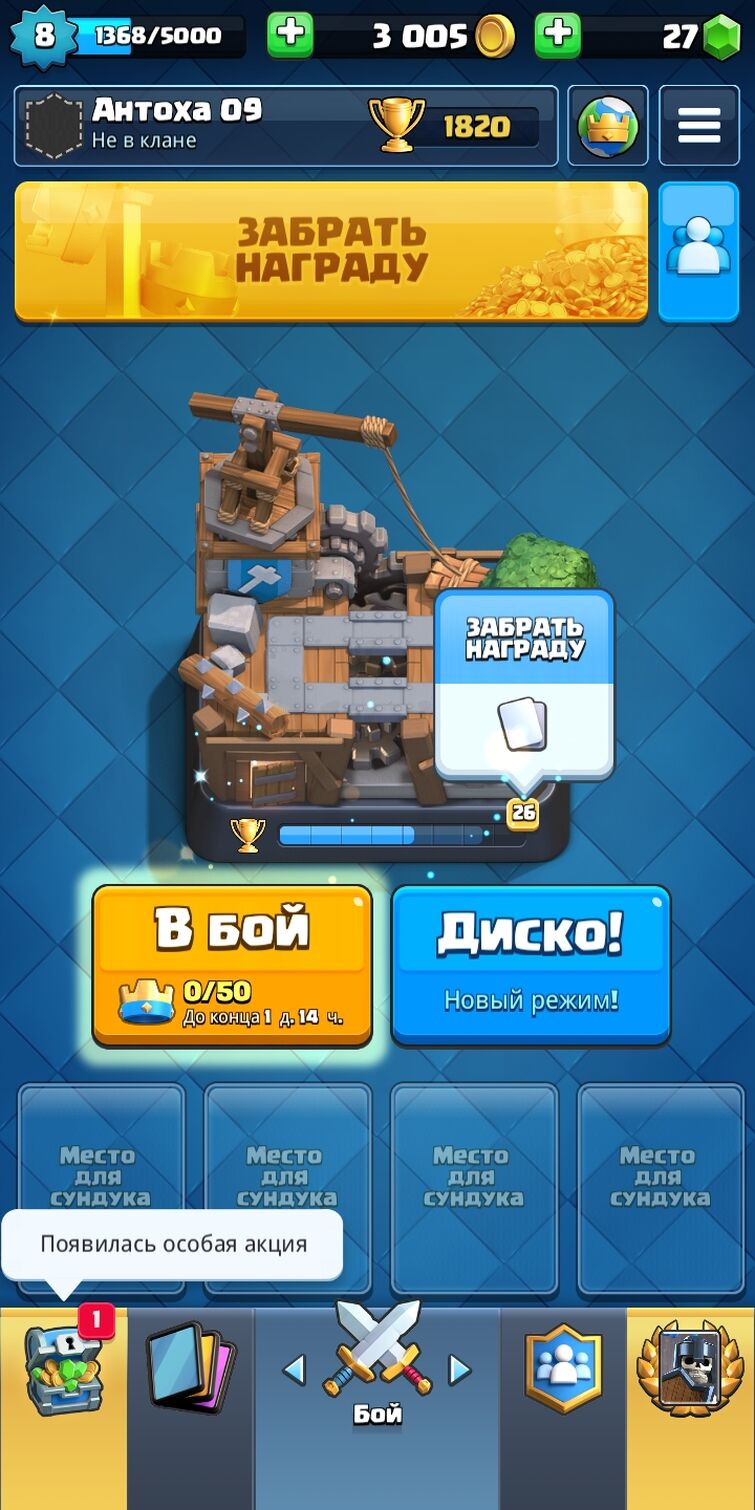
Task: Open the leaderboard crown globe icon
Action: [607, 125]
